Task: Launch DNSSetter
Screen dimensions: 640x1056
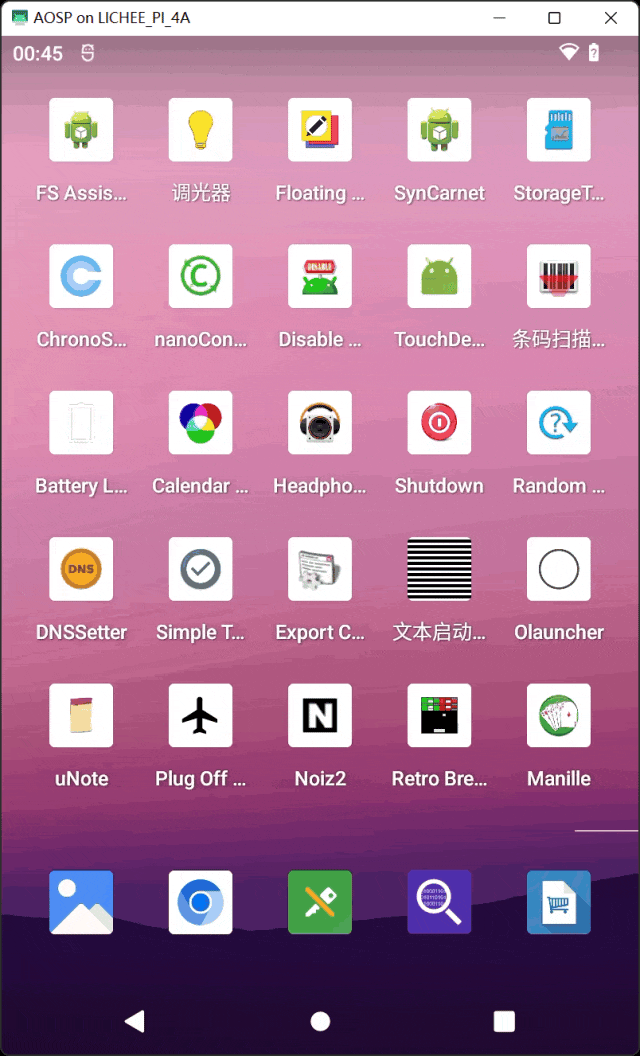Action: click(x=81, y=569)
